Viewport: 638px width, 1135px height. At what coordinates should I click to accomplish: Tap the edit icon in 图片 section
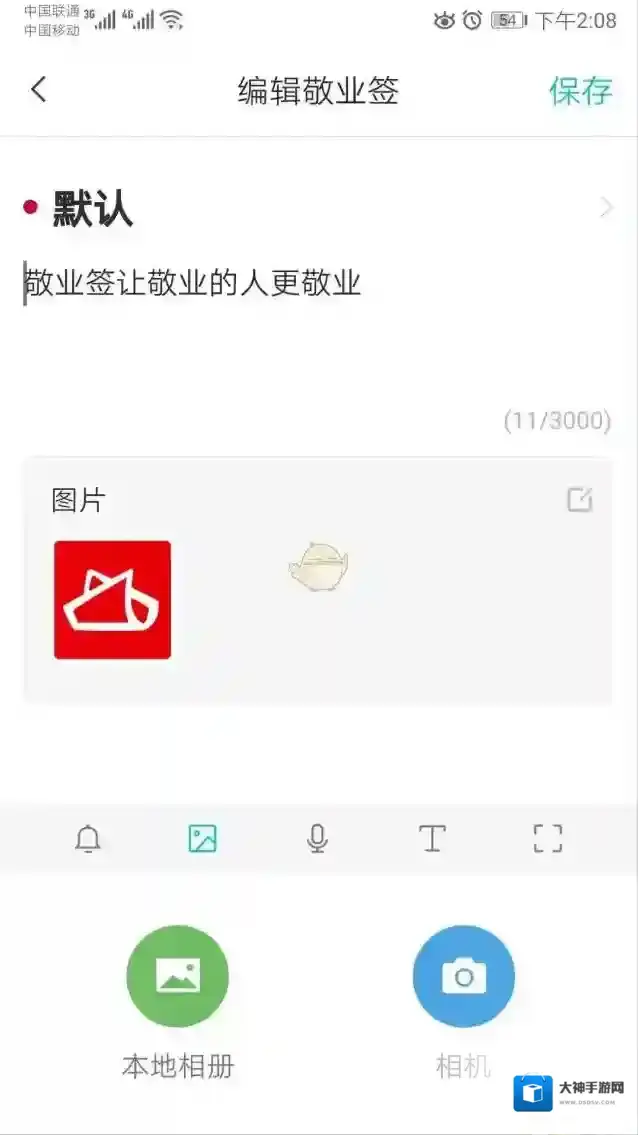[x=580, y=499]
